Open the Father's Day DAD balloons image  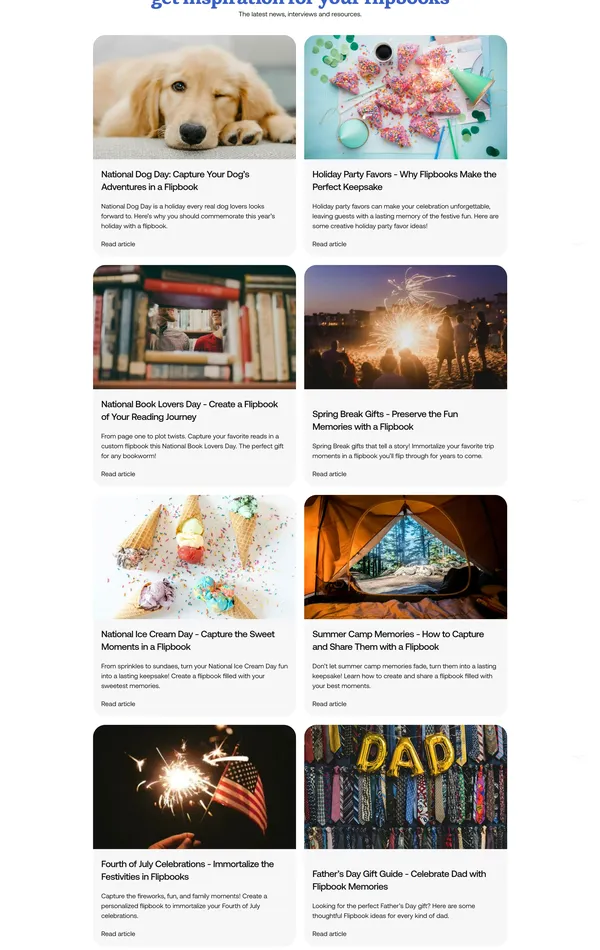pyautogui.click(x=405, y=787)
